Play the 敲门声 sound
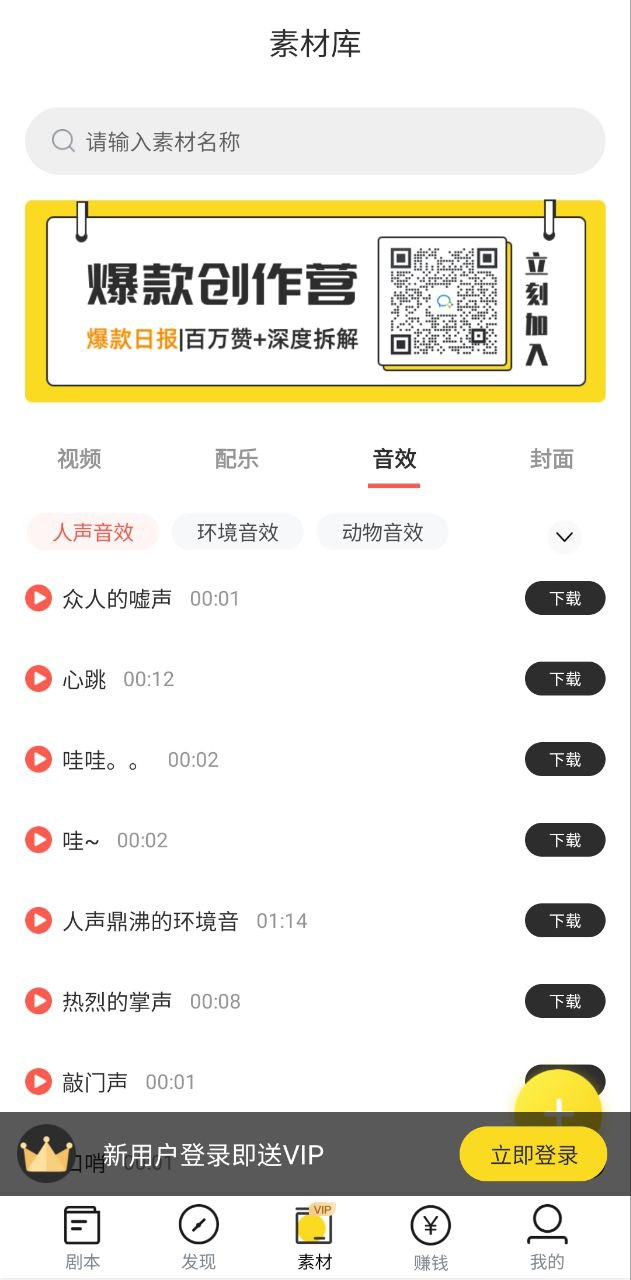The height and width of the screenshot is (1280, 631). [38, 1081]
